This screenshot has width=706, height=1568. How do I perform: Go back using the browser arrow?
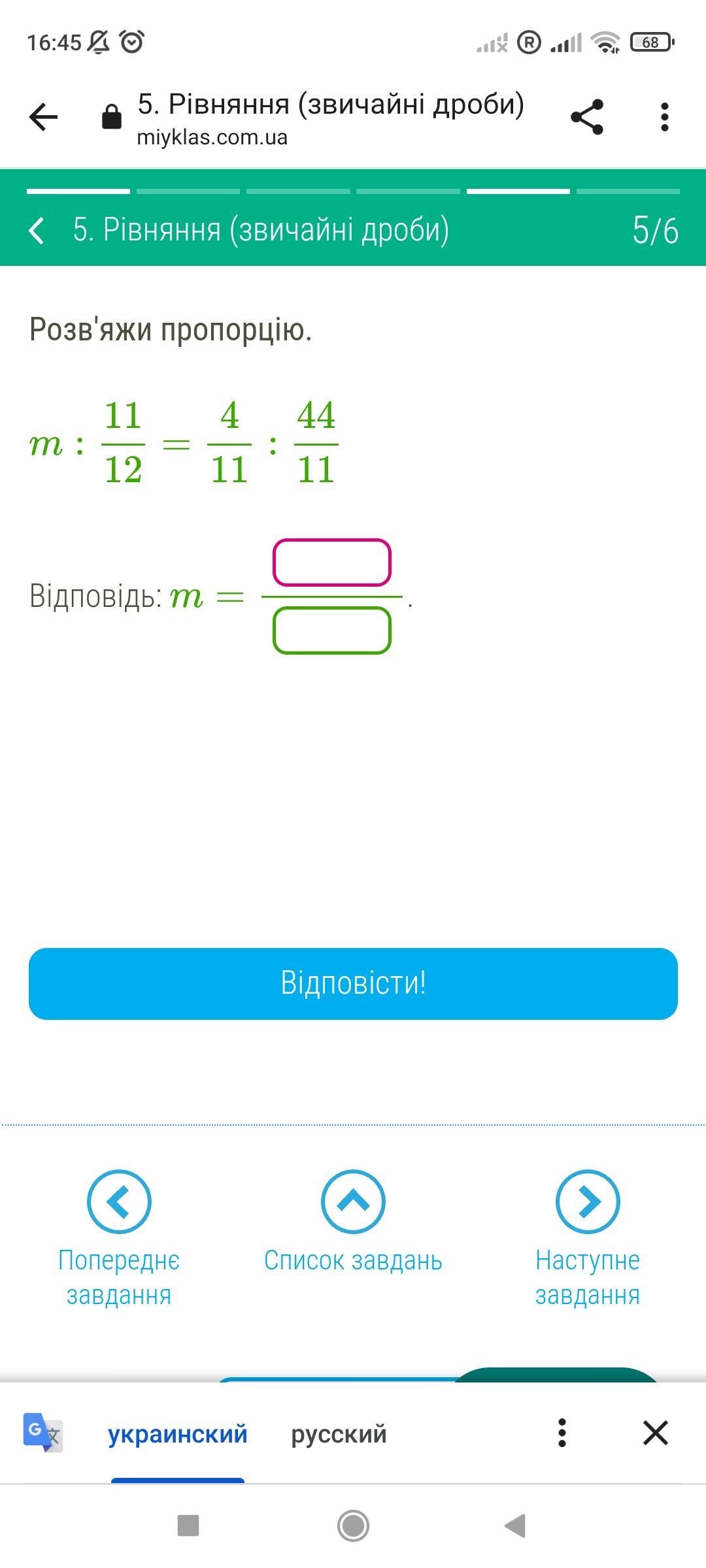coord(44,118)
